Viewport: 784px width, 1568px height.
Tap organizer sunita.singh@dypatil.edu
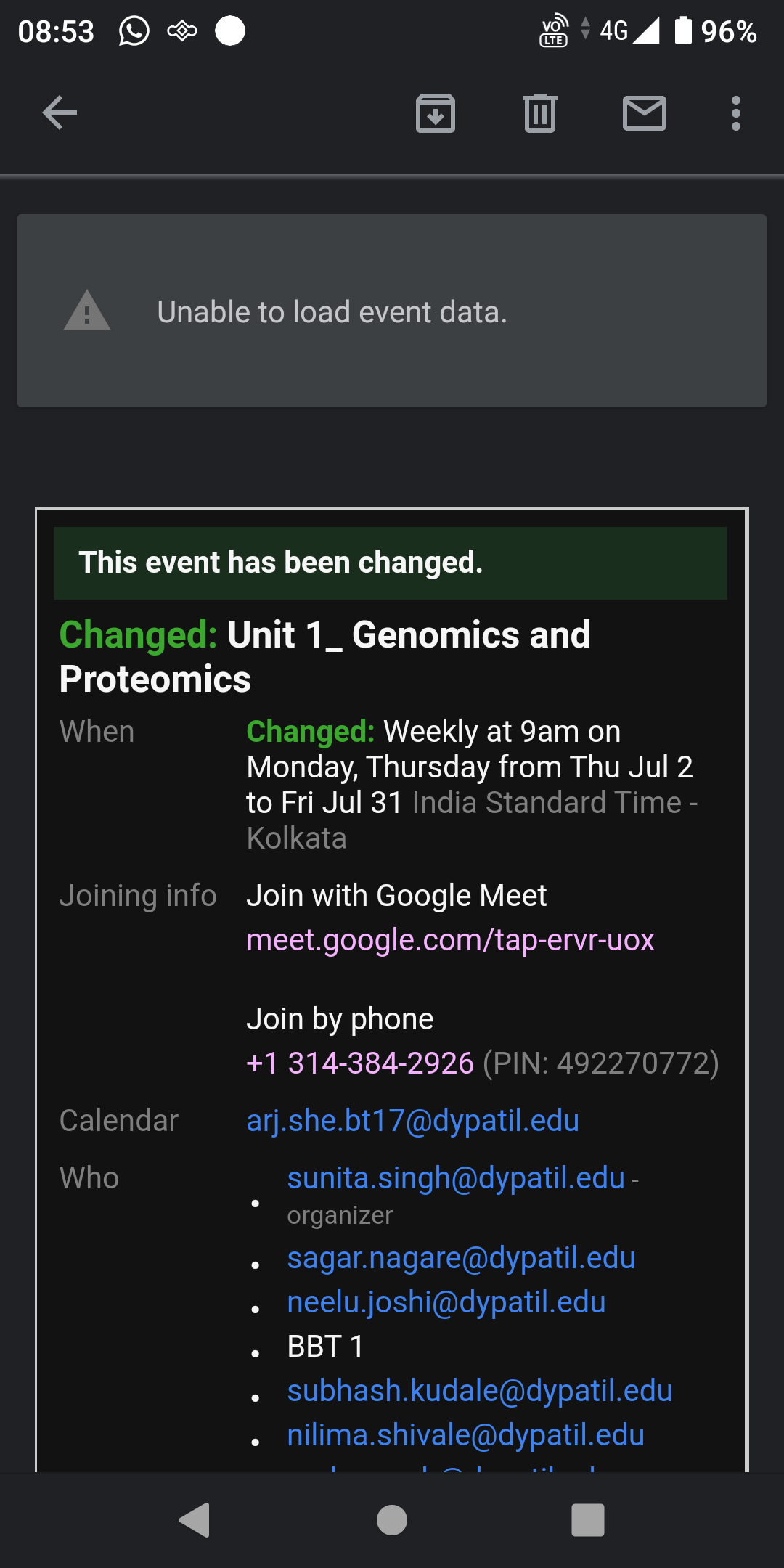pyautogui.click(x=456, y=1178)
